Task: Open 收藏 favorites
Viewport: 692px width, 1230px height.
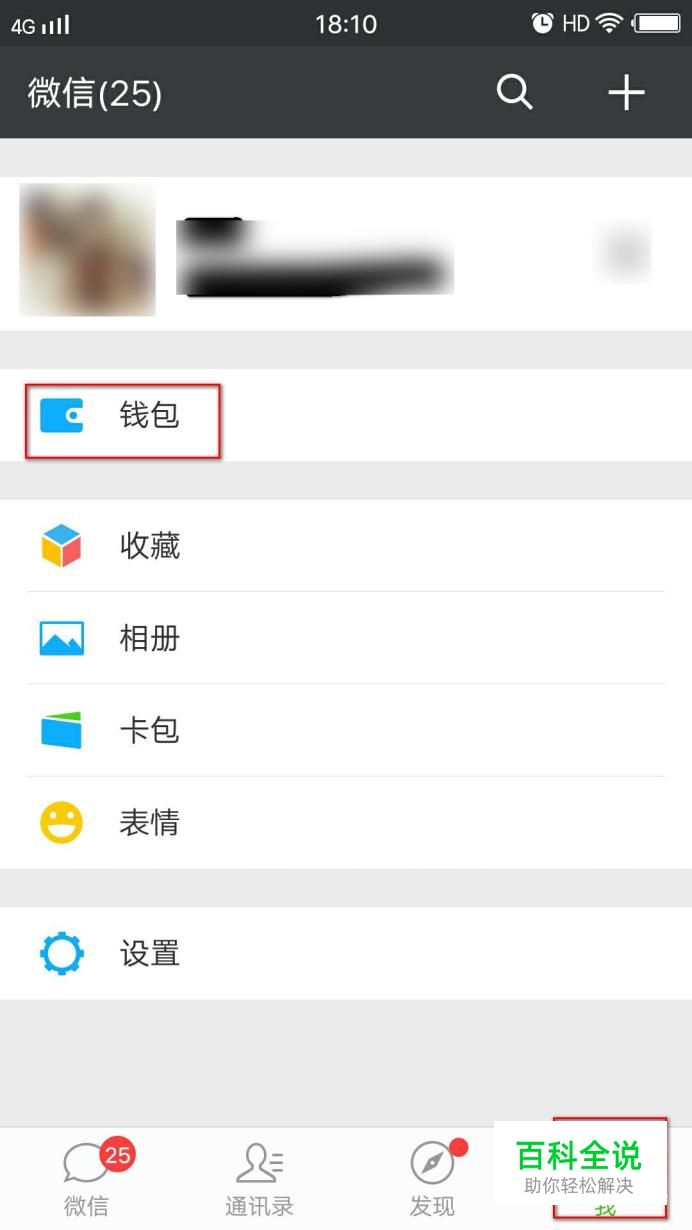Action: pyautogui.click(x=148, y=546)
